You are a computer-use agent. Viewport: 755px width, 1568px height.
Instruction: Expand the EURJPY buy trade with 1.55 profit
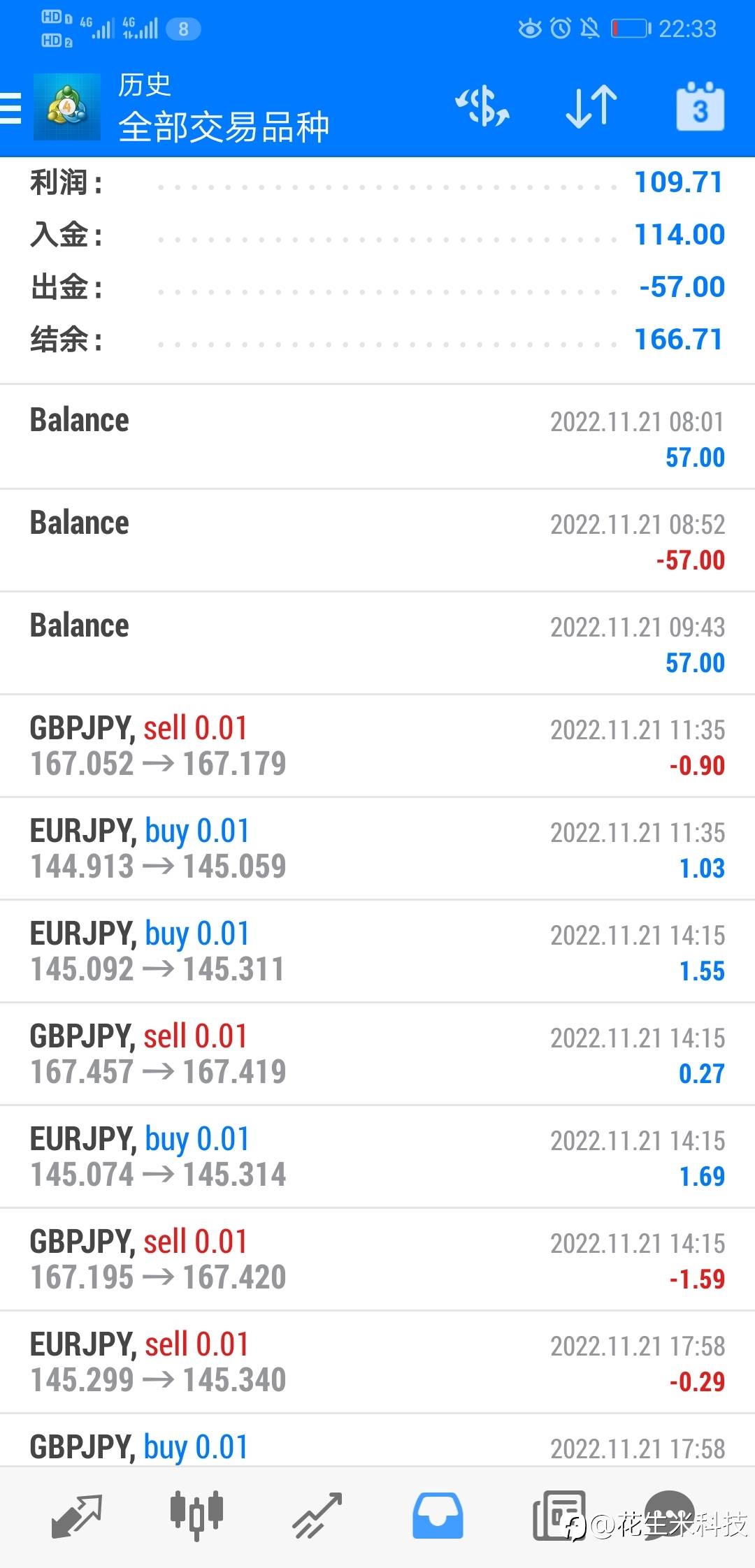pos(377,951)
